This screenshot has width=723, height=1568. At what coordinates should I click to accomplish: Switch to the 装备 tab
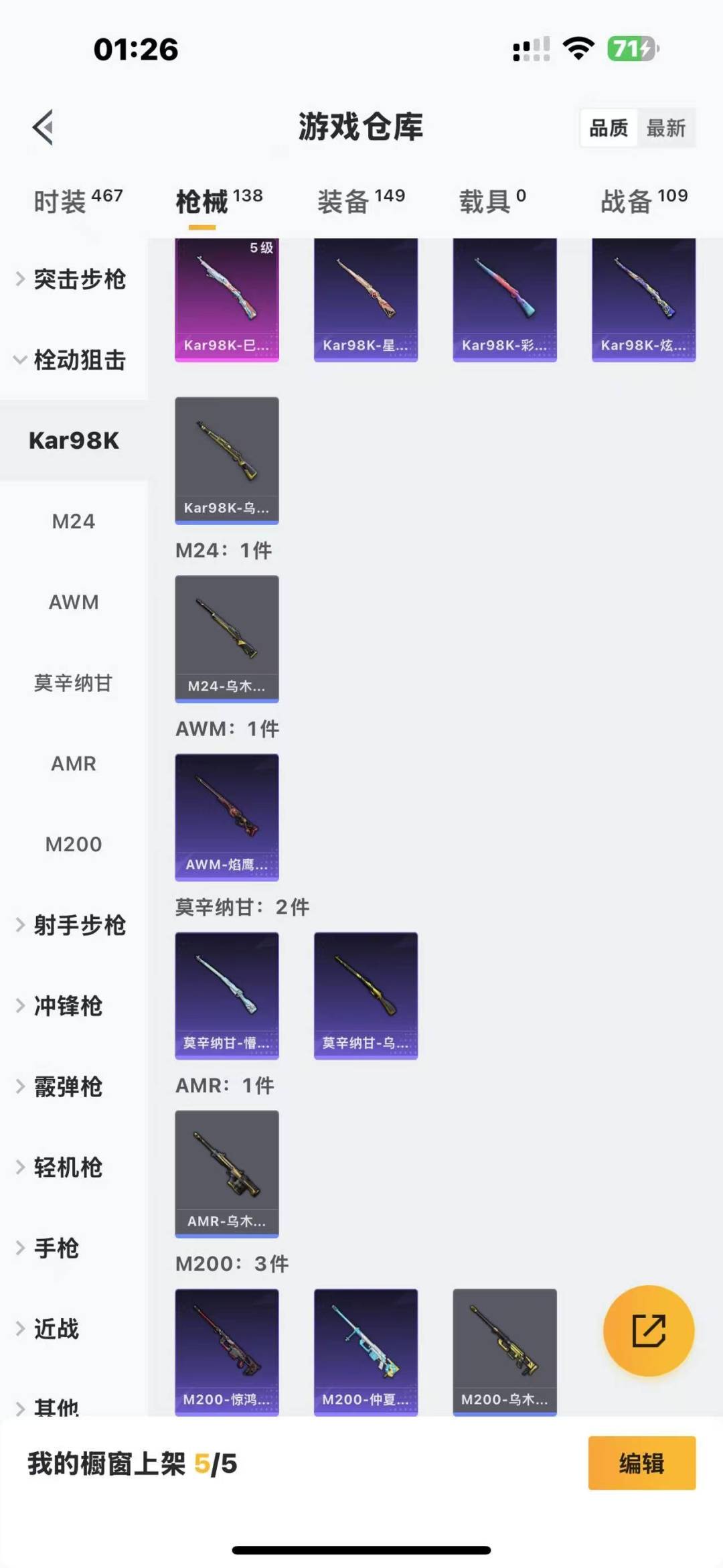361,201
